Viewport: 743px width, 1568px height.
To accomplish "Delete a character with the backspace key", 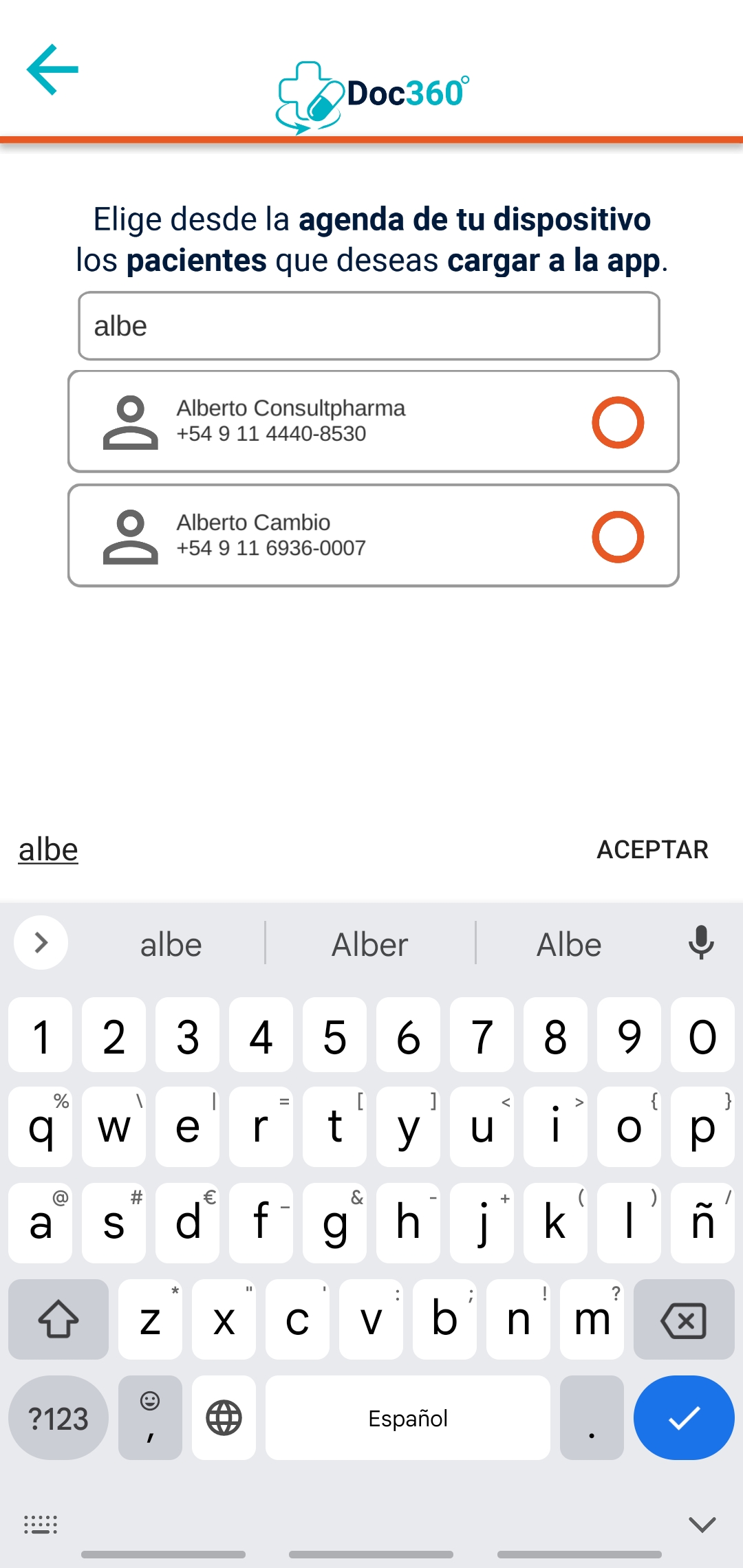I will (x=683, y=1320).
